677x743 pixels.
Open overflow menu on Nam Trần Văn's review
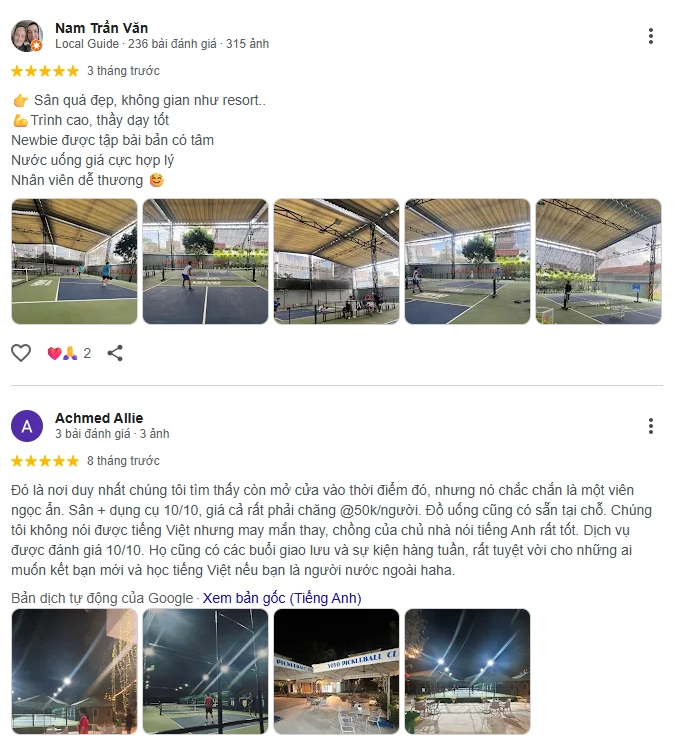(650, 36)
